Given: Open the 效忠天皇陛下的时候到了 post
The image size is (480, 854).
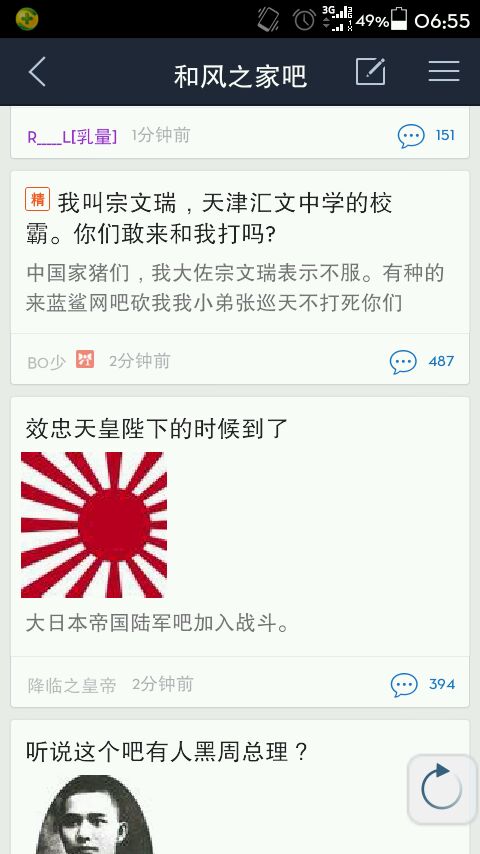Looking at the screenshot, I should click(240, 552).
